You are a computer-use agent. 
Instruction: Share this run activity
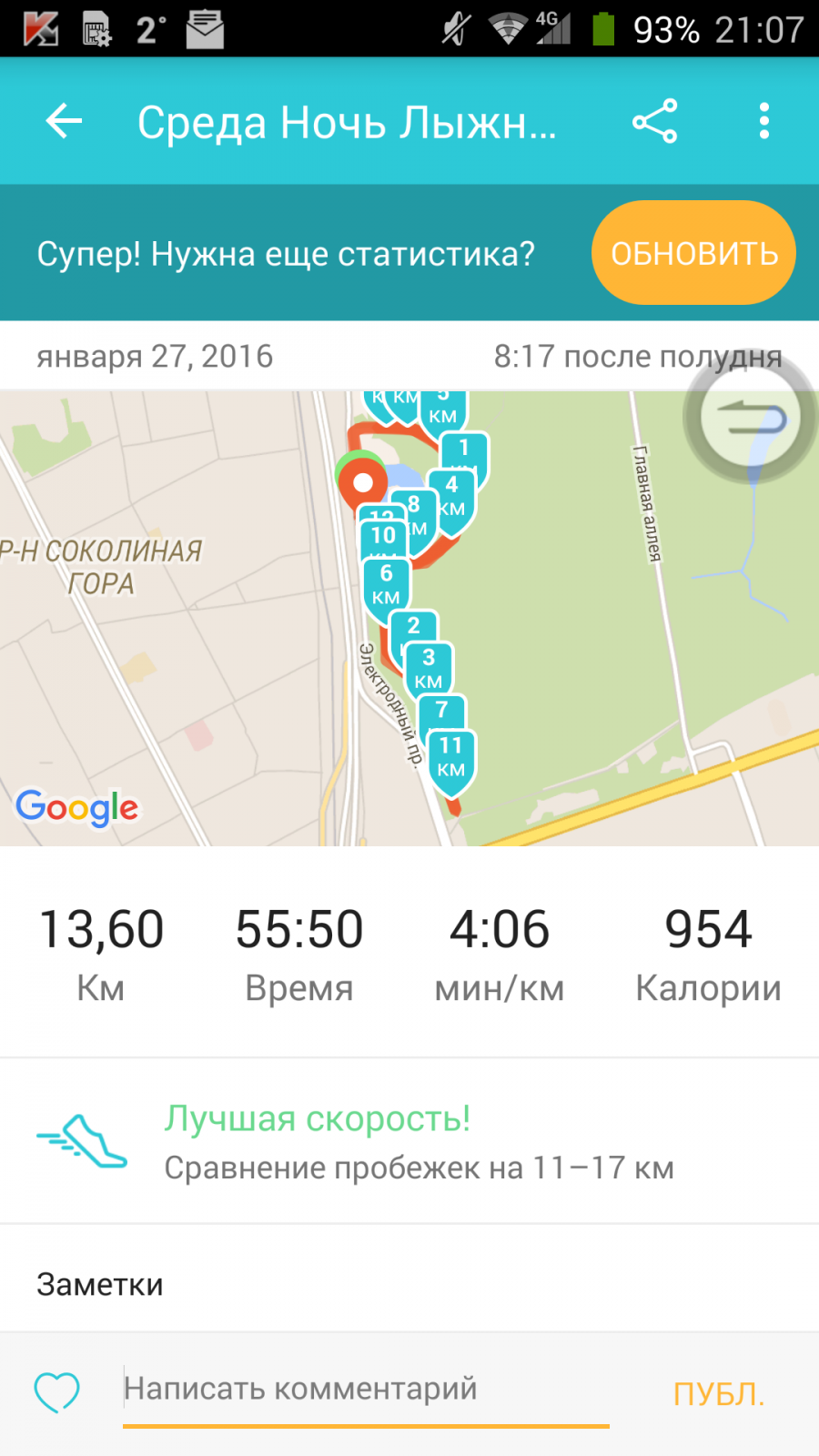click(x=654, y=121)
